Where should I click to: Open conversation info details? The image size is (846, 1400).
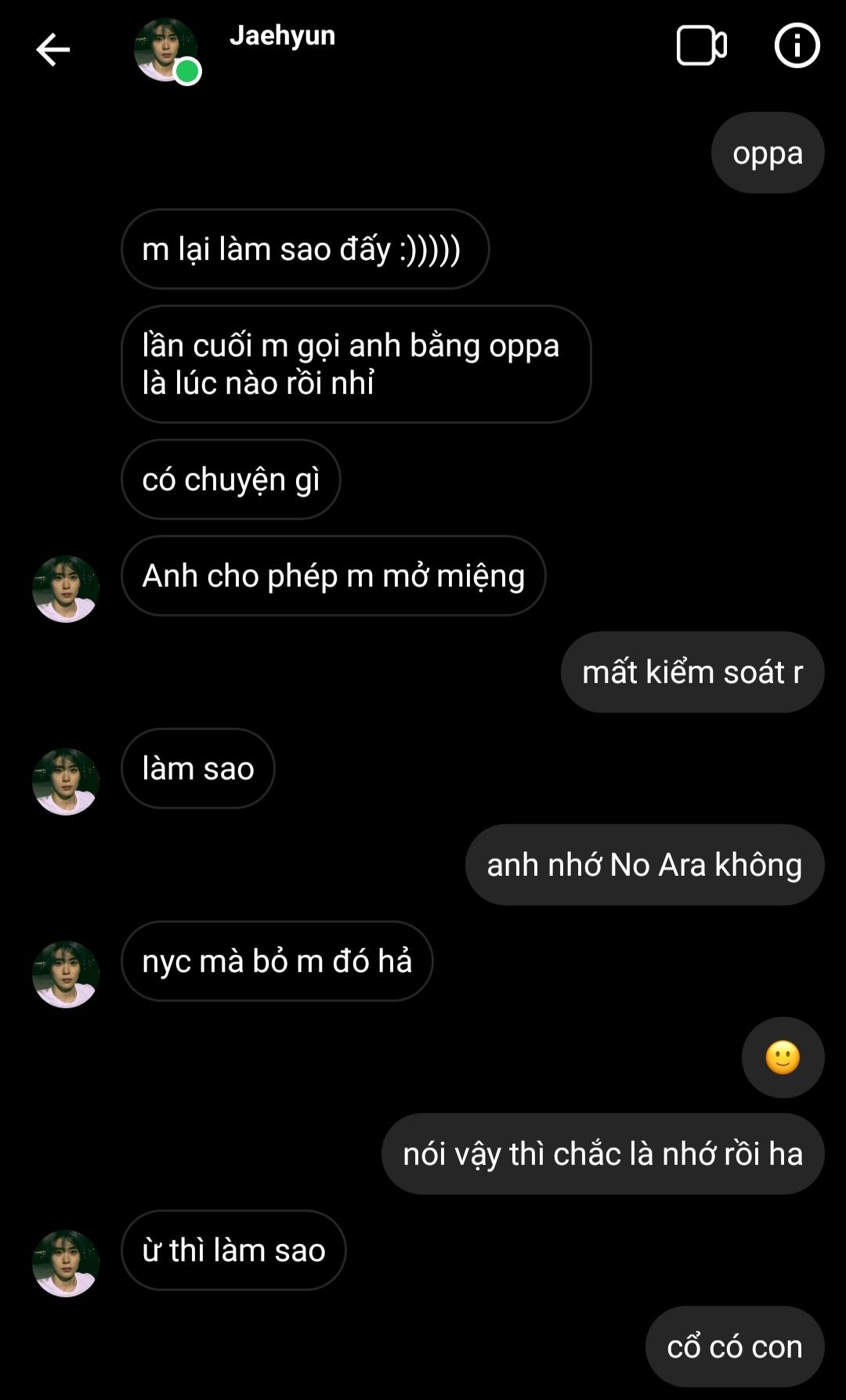pyautogui.click(x=797, y=45)
